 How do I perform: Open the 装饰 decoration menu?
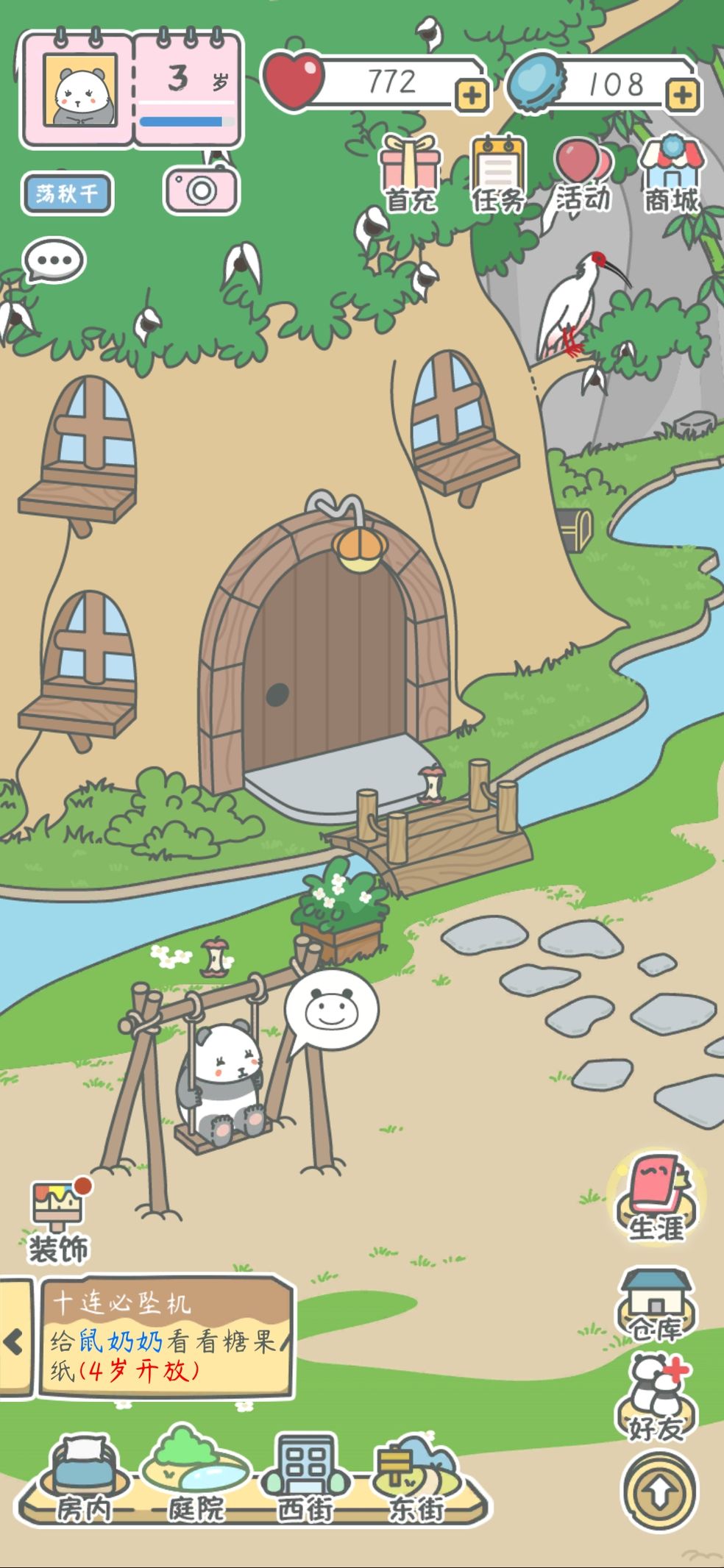pyautogui.click(x=59, y=1222)
